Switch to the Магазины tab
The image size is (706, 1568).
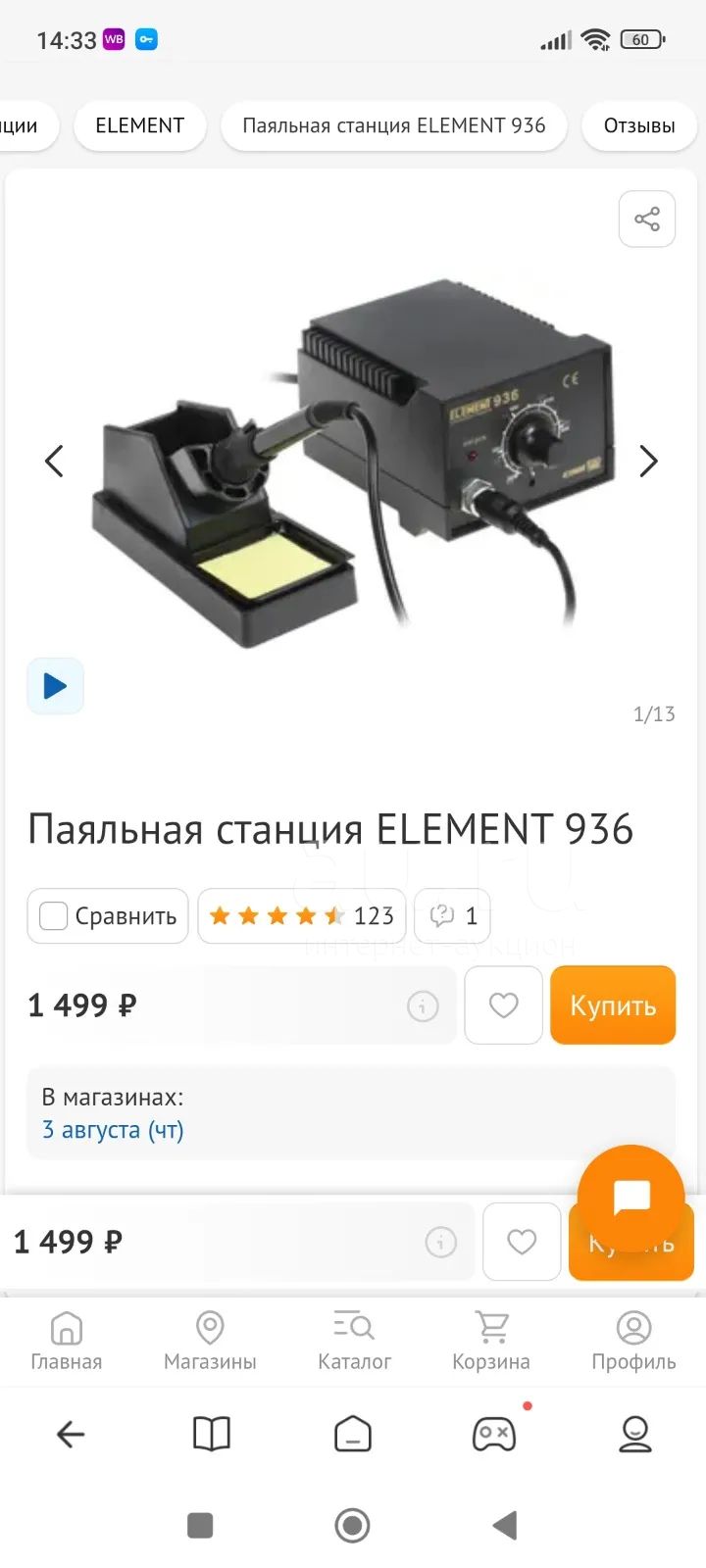210,1342
